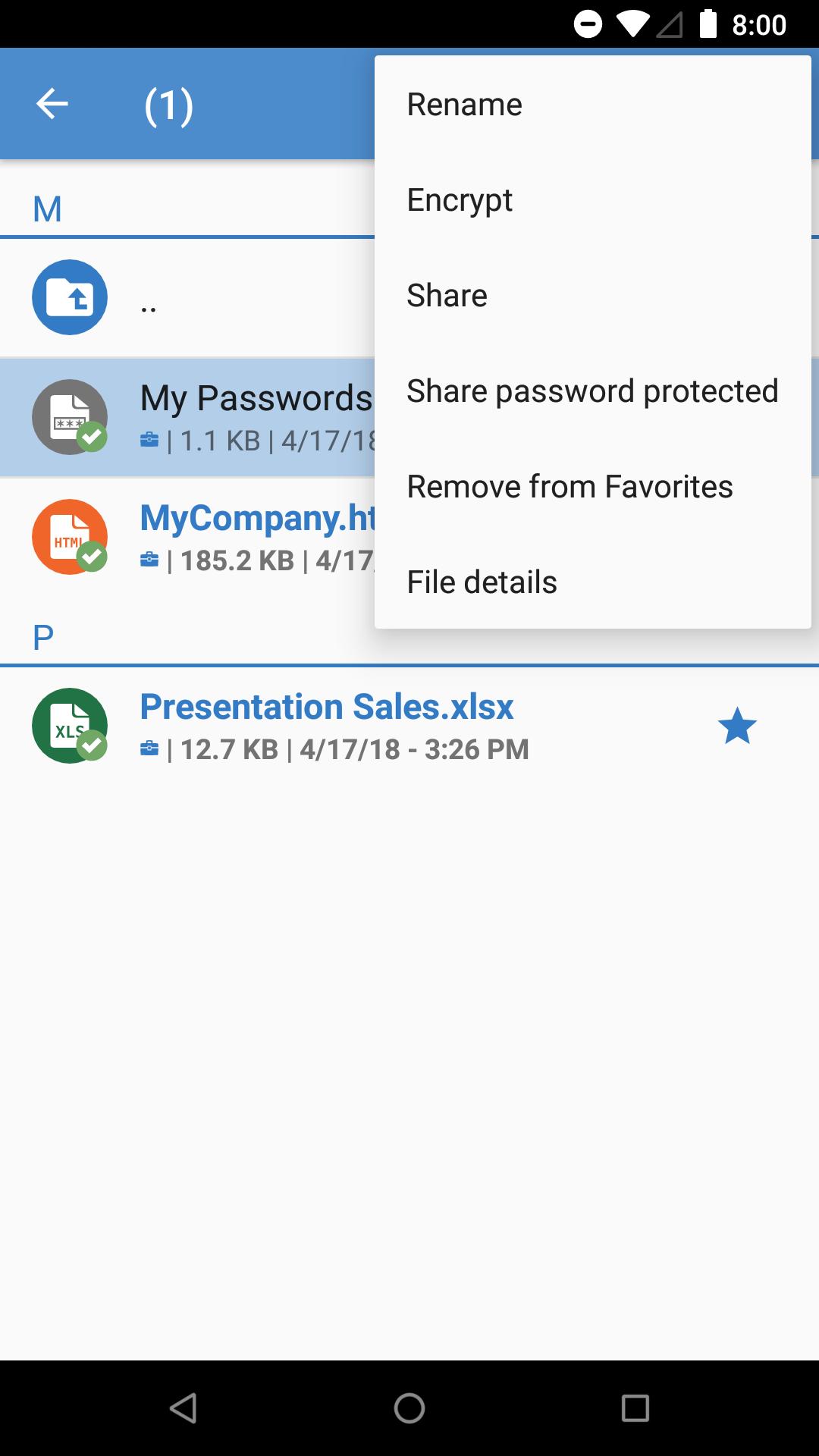This screenshot has width=819, height=1456.
Task: Click the green sync checkmark on MyCompany.html
Action: click(x=91, y=557)
